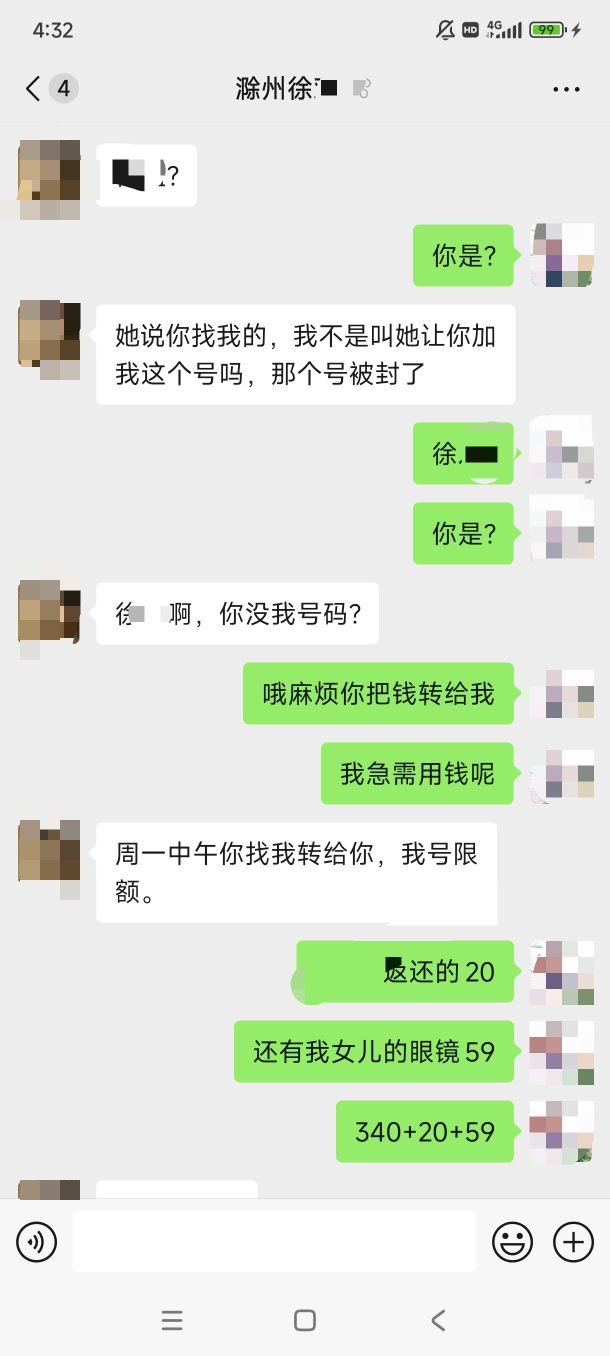Open the emoji sticker panel
Image resolution: width=610 pixels, height=1356 pixels.
point(512,1242)
